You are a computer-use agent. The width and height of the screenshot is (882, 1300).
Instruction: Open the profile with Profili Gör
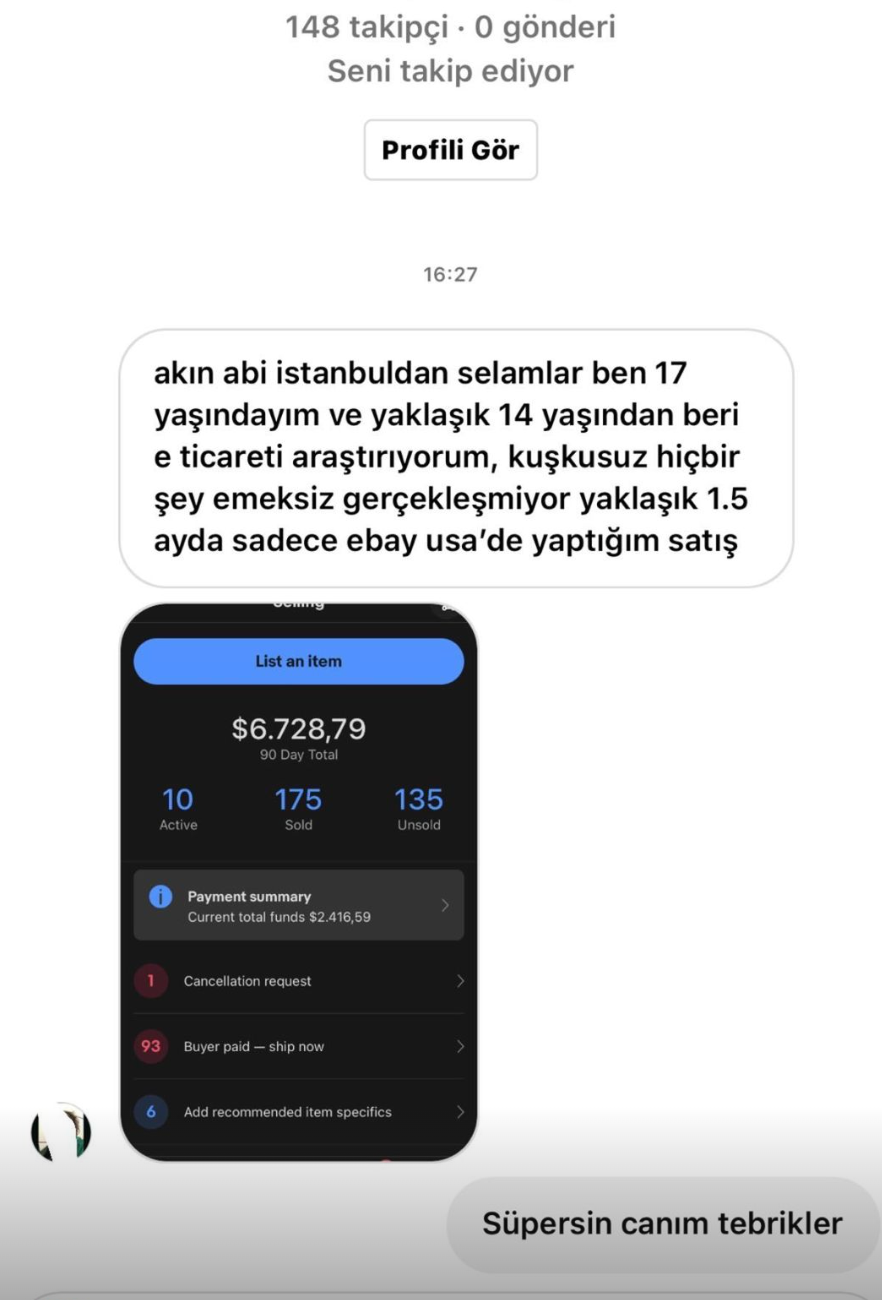450,150
